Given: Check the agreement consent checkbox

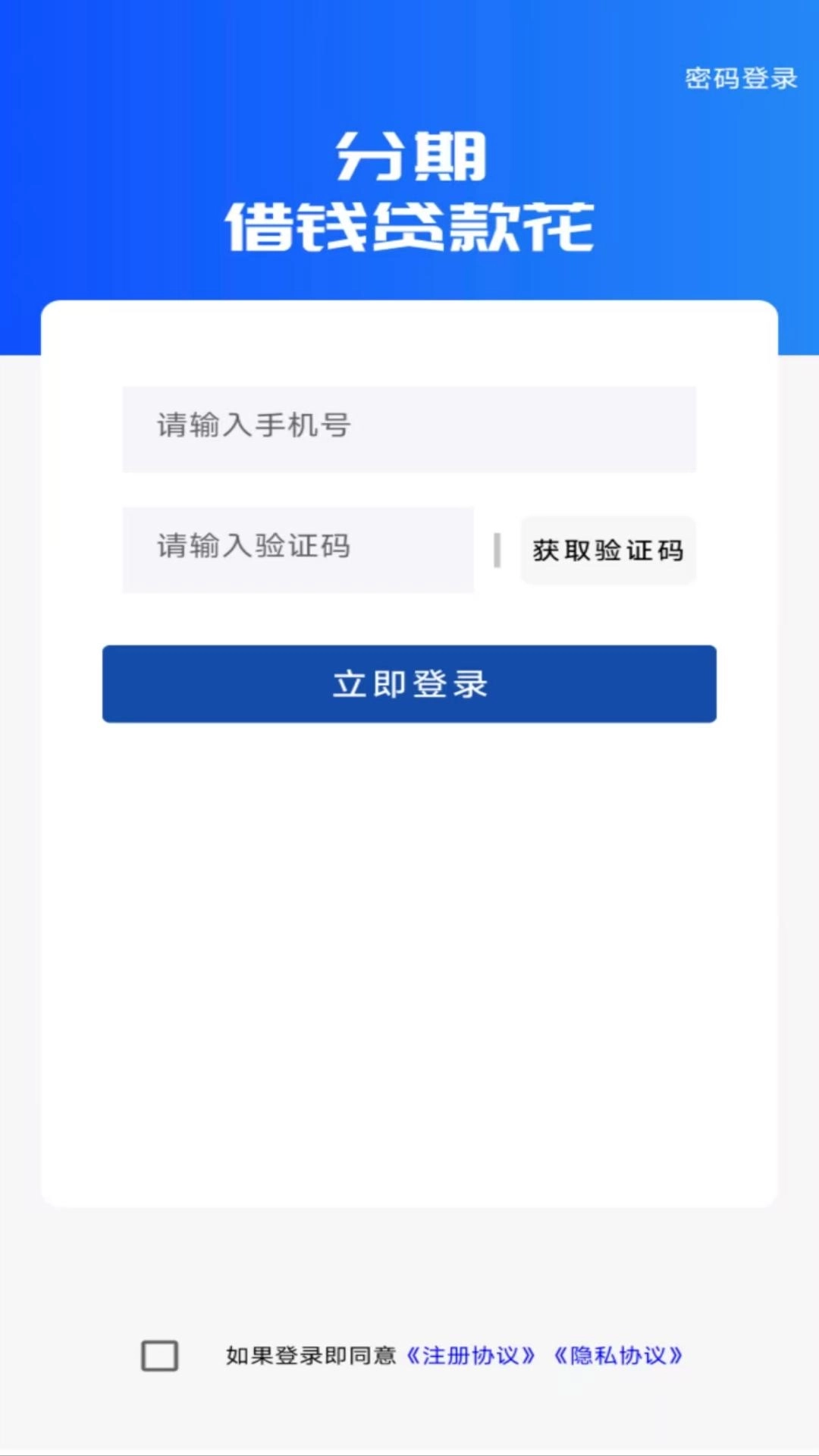Looking at the screenshot, I should click(158, 1354).
